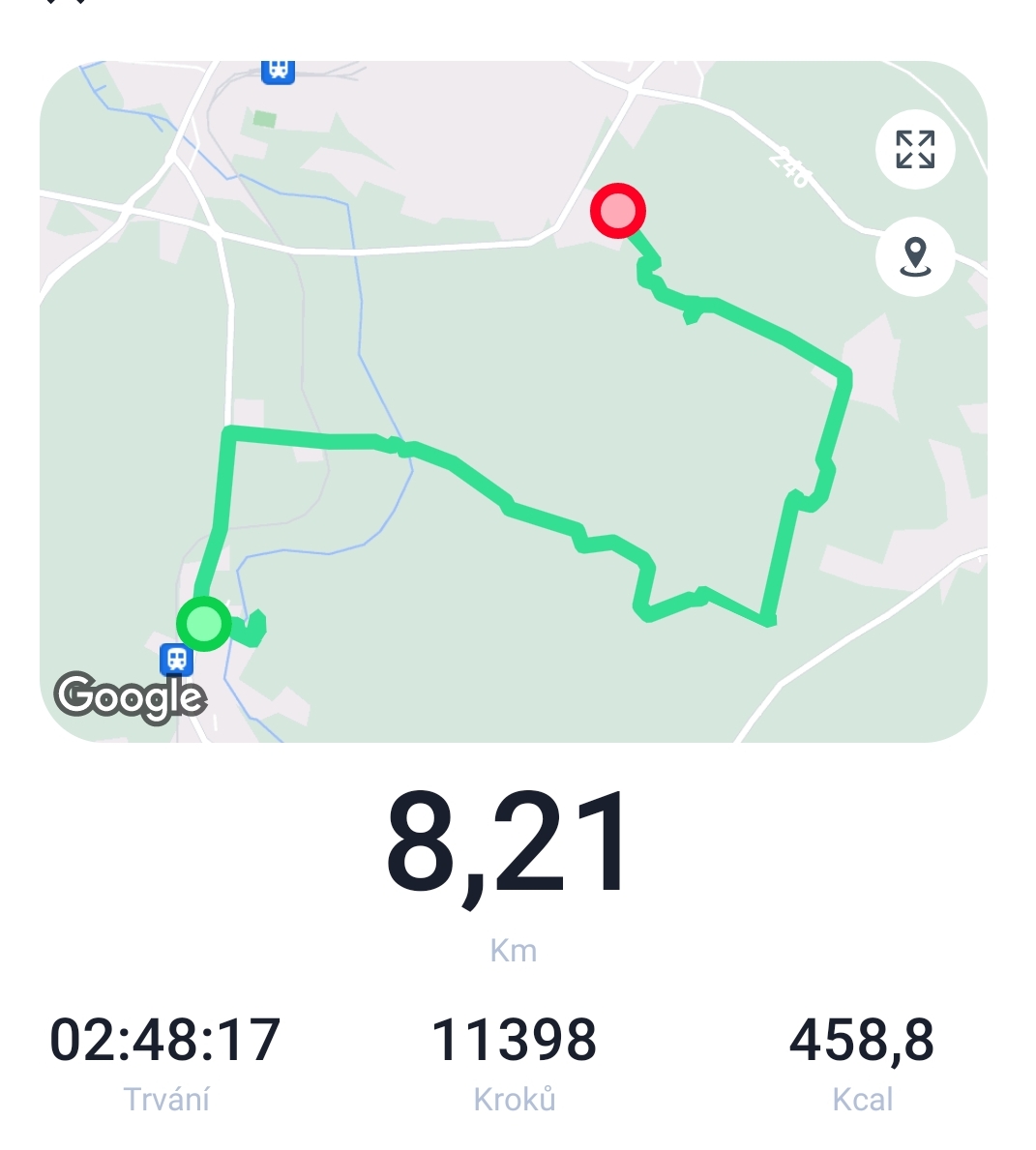Expand the route map to fullscreen
1036x1150 pixels.
[x=914, y=150]
